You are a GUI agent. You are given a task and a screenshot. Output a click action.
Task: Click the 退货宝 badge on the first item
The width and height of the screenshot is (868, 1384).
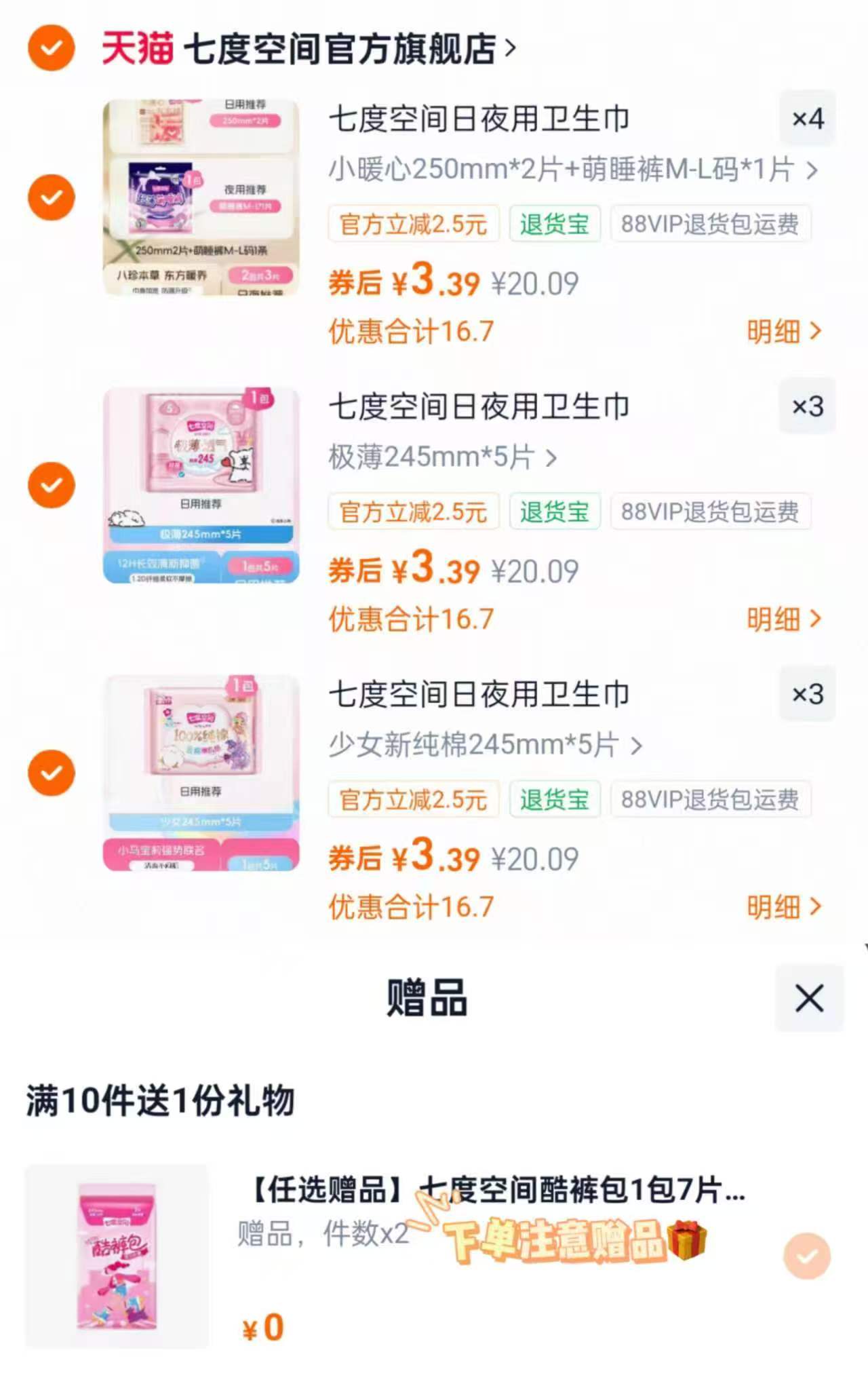[x=555, y=224]
